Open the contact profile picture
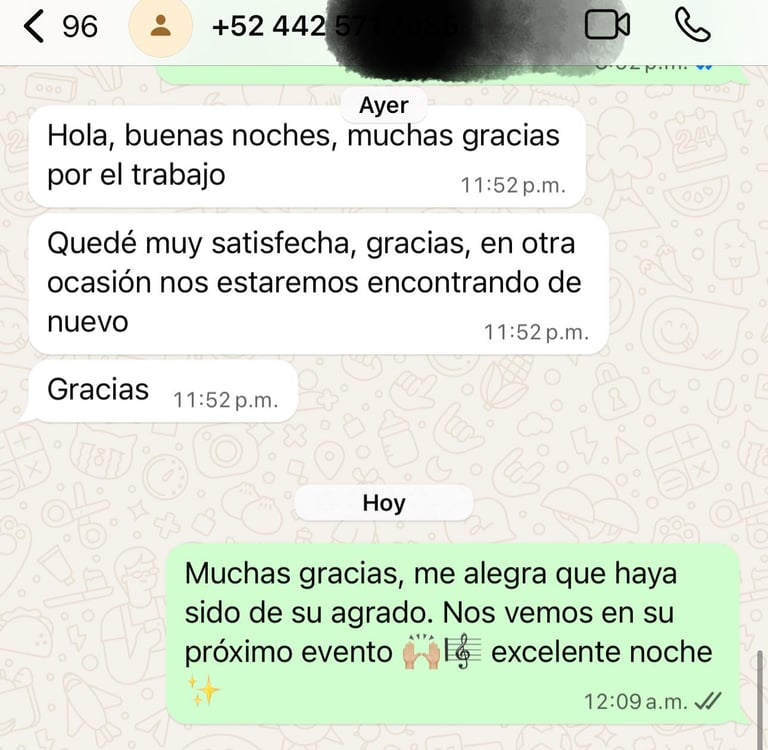Viewport: 768px width, 750px height. [x=160, y=26]
